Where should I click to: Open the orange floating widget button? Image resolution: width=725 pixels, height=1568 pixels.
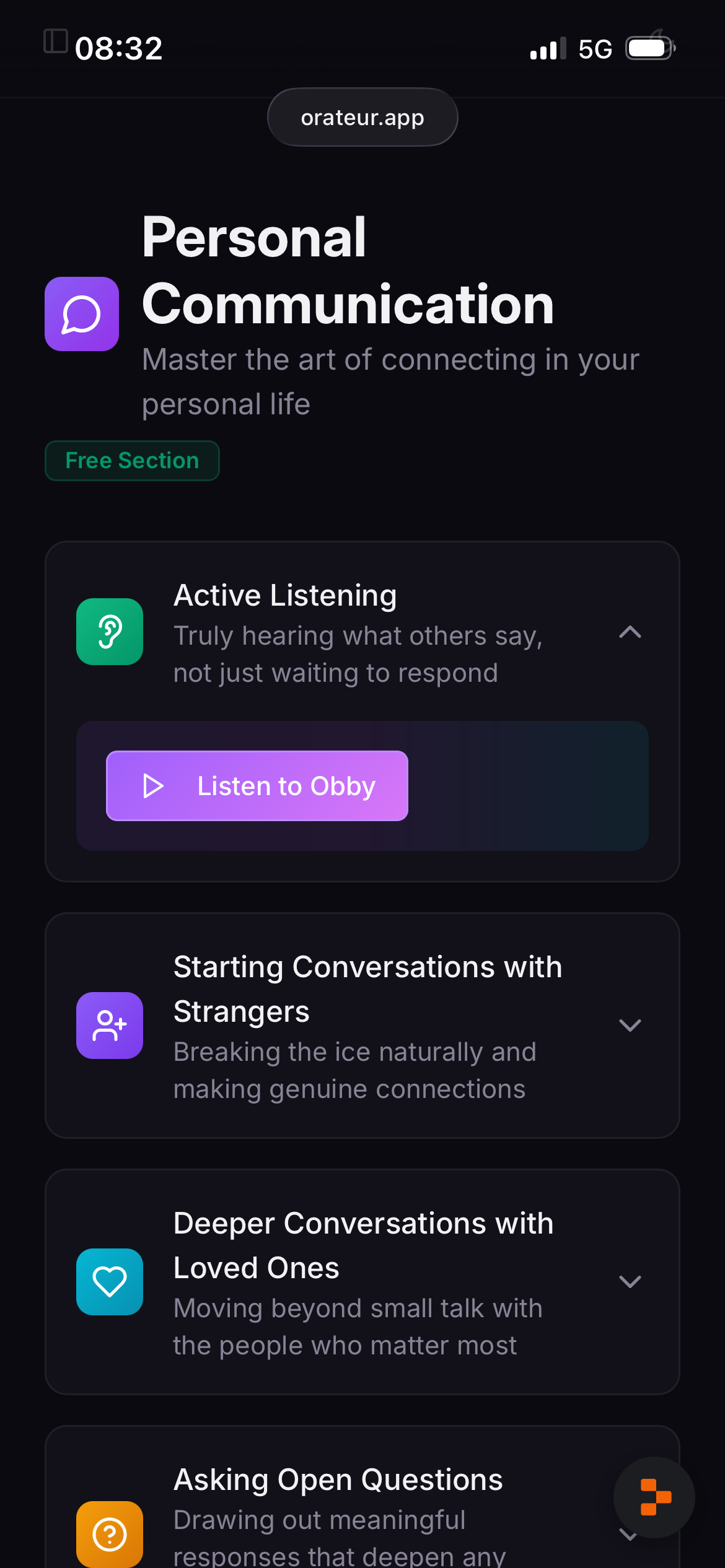[x=654, y=1497]
